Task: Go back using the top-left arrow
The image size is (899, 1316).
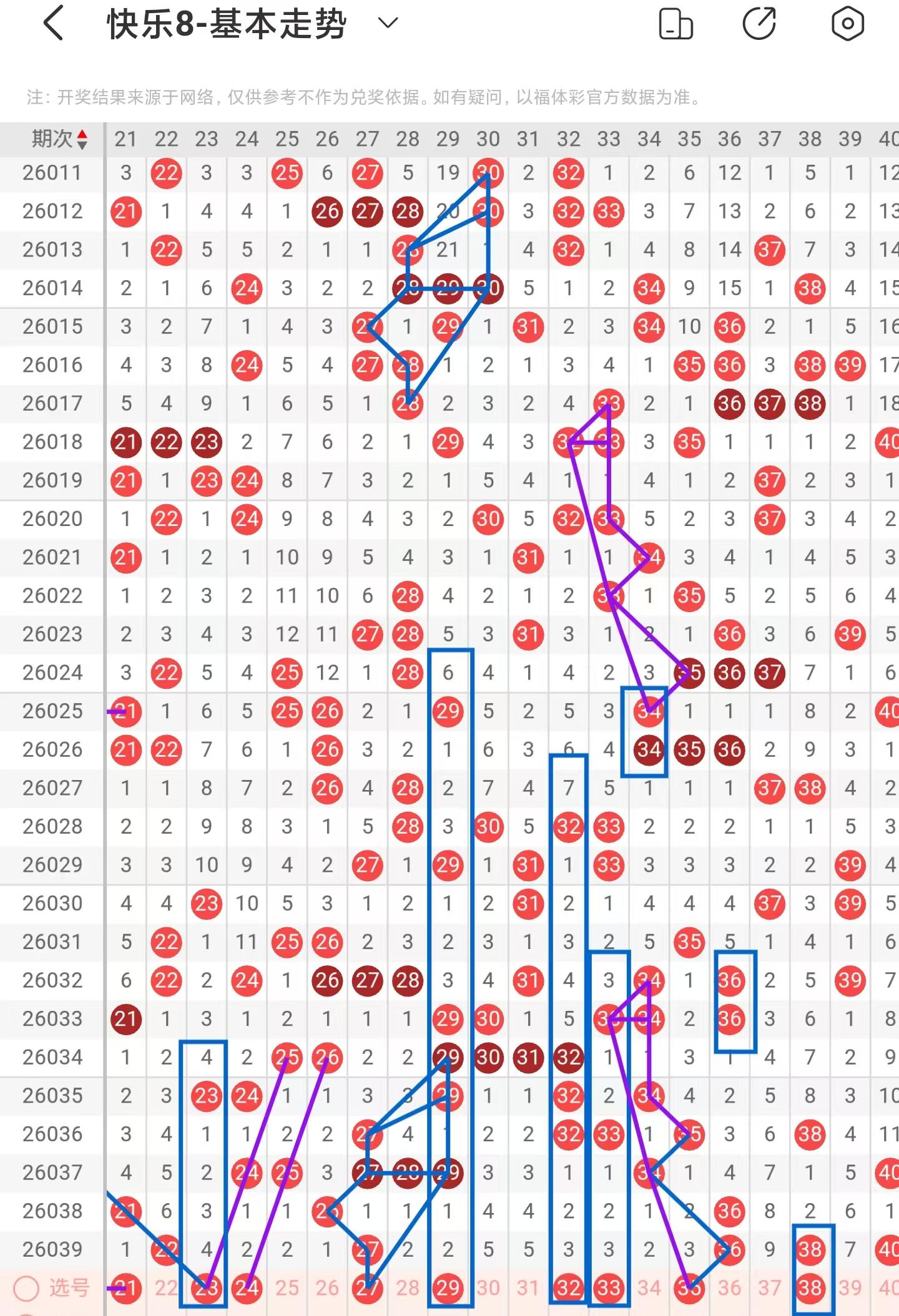Action: (54, 24)
